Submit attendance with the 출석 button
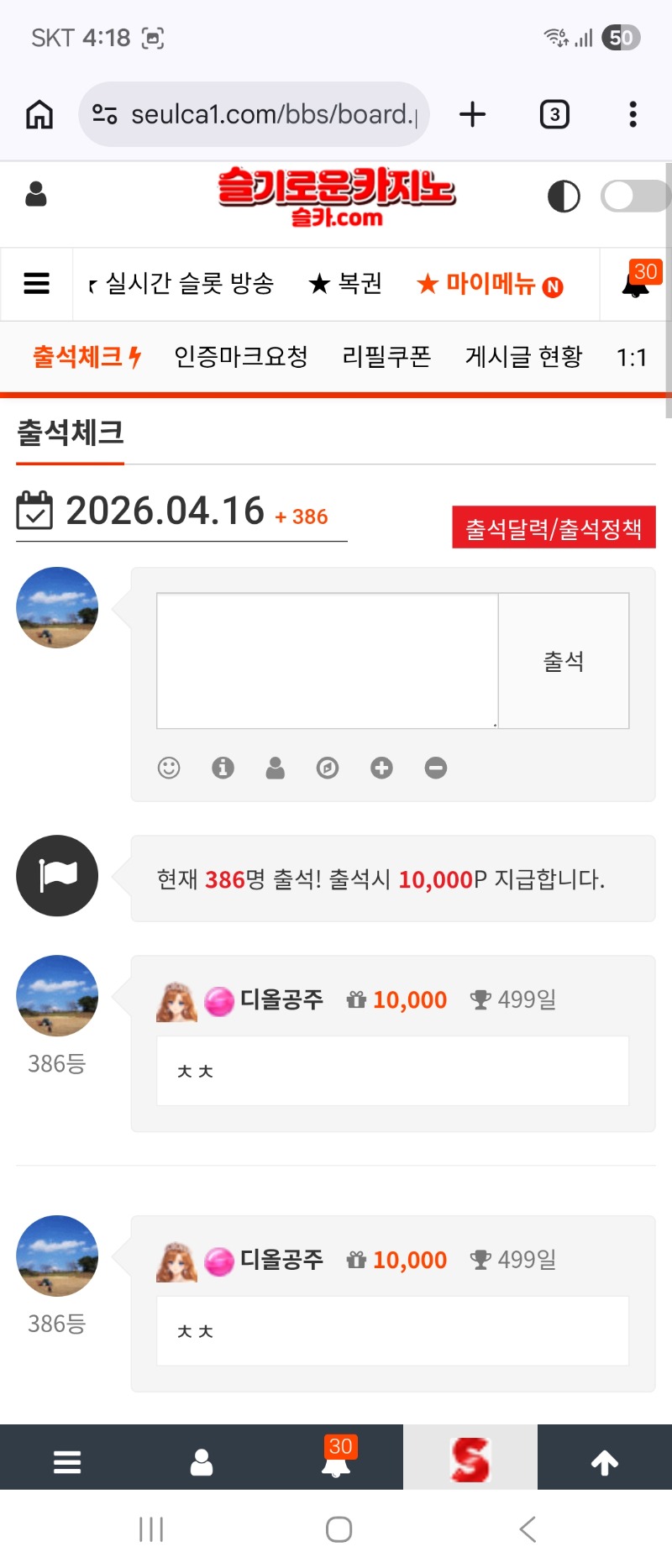672x1568 pixels. tap(564, 661)
